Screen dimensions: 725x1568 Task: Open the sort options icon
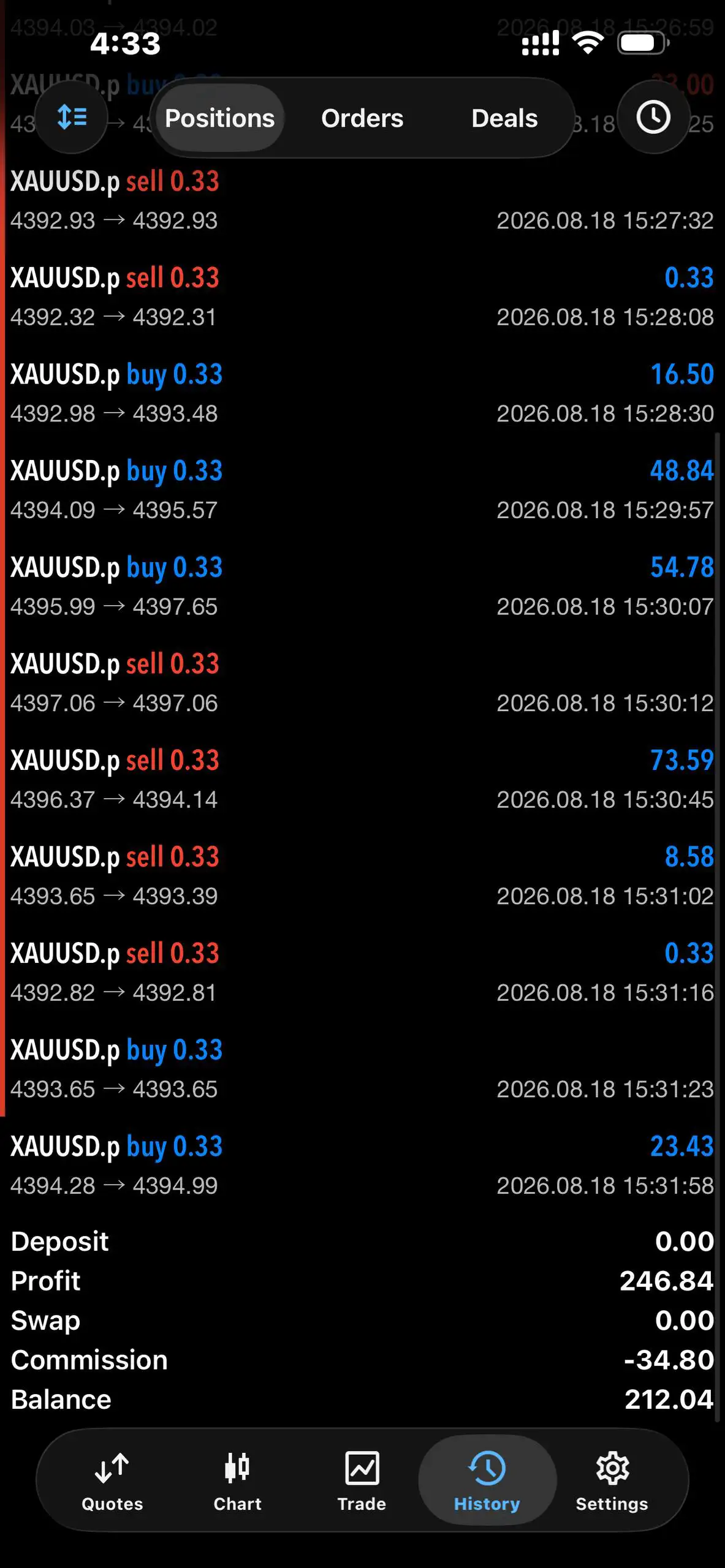coord(72,117)
